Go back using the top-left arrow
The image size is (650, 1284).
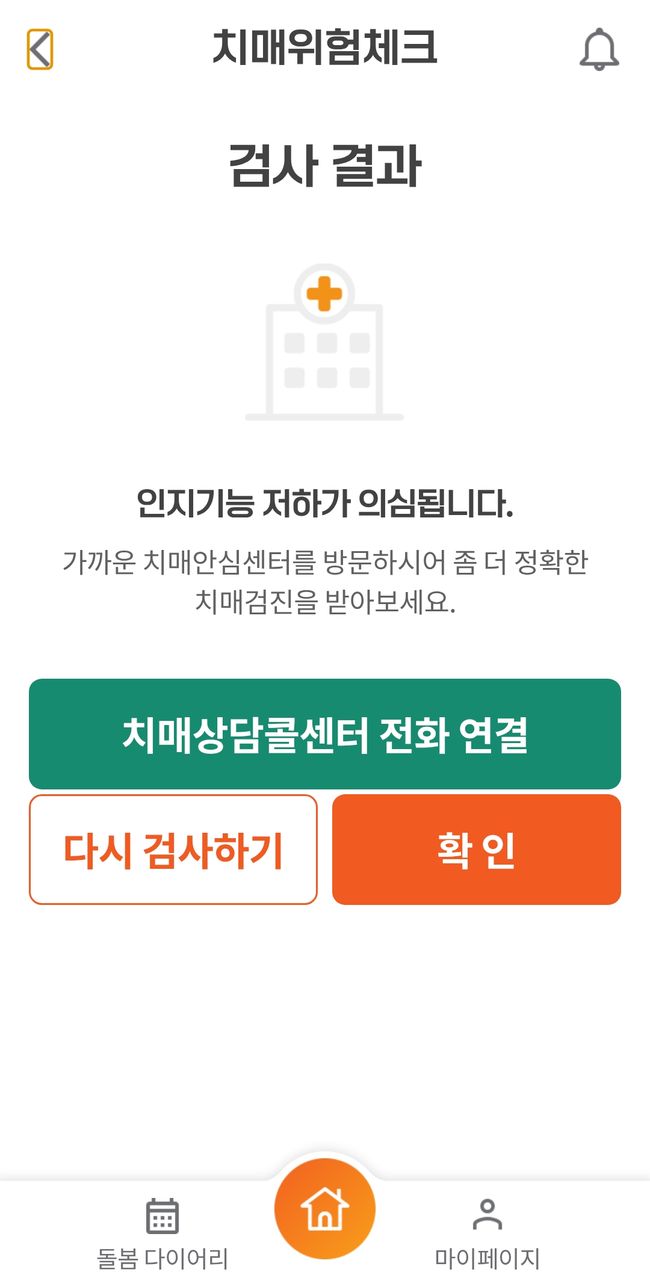click(40, 49)
